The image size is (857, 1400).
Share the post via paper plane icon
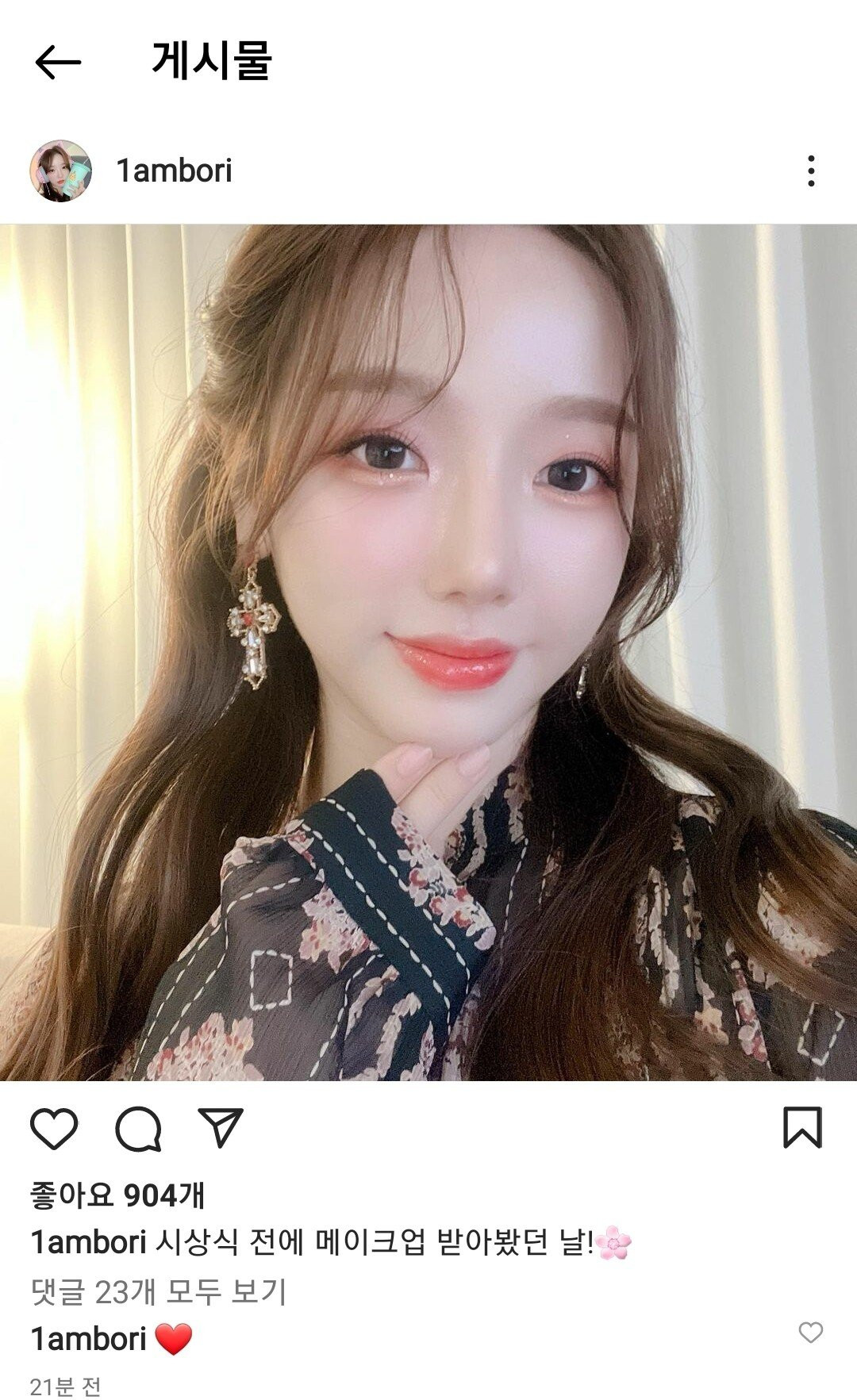(x=220, y=1126)
